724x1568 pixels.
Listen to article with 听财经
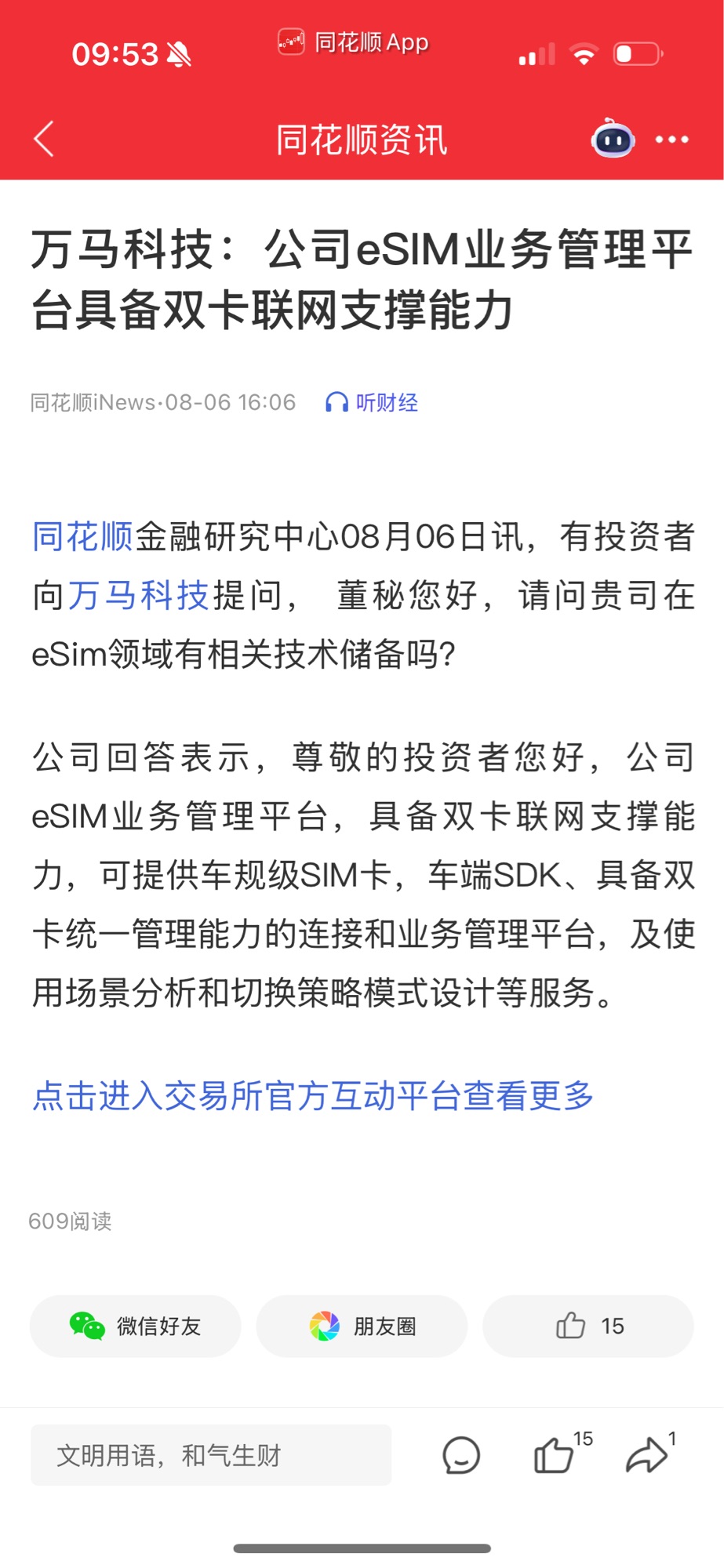pyautogui.click(x=372, y=402)
